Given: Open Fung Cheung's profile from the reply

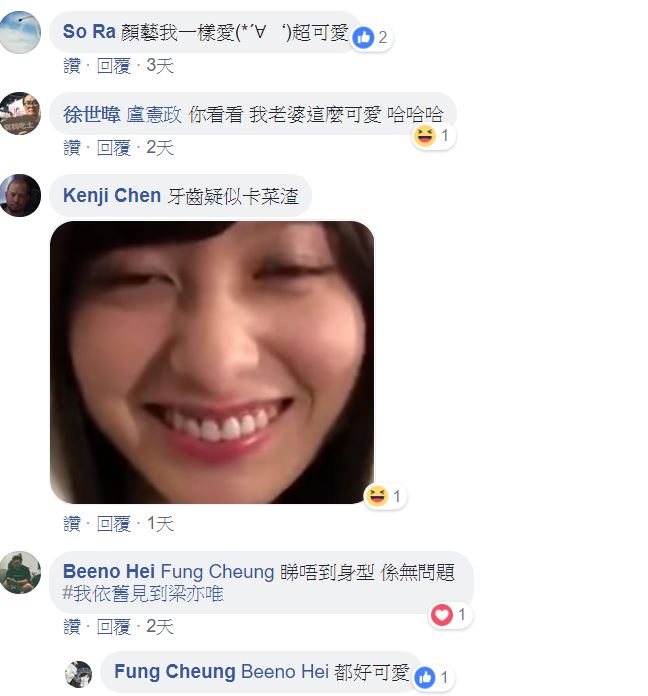Looking at the screenshot, I should tap(174, 672).
